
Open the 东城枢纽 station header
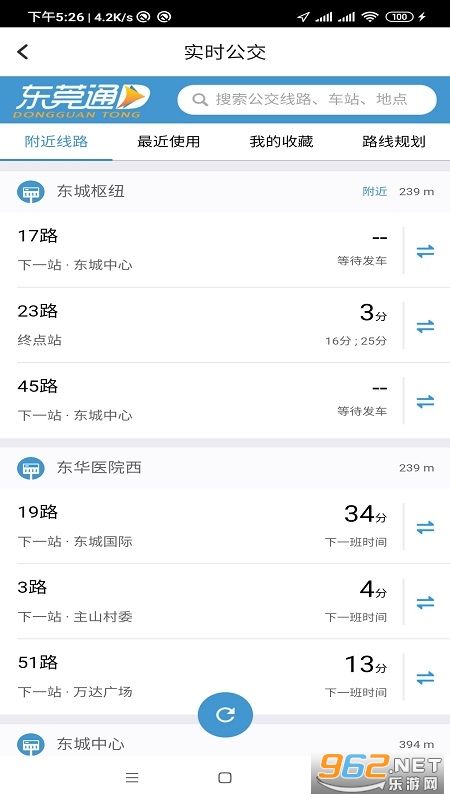click(x=225, y=191)
